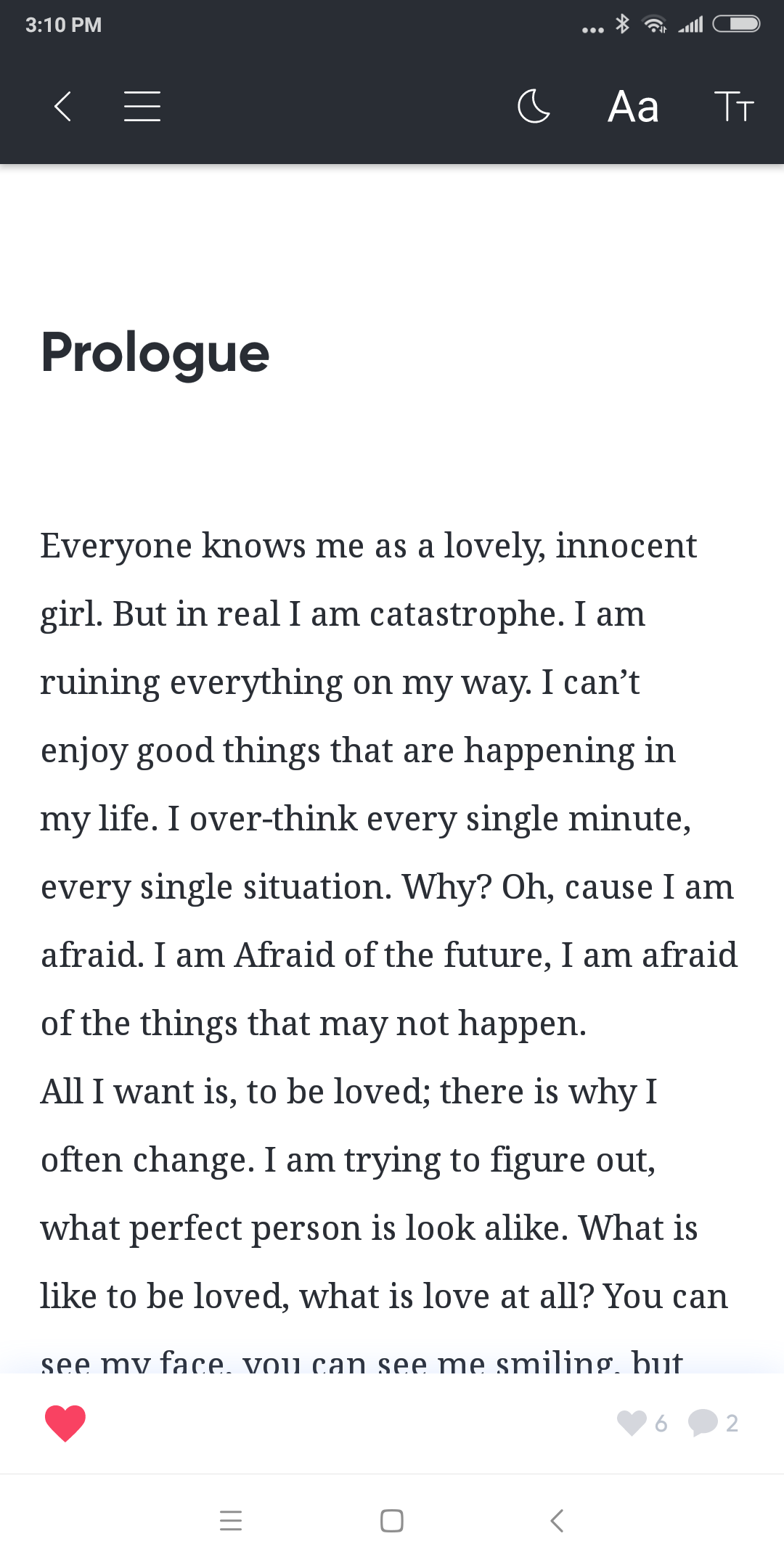Go to the system home screen
Screen dimensions: 784x1568
pos(392,1520)
